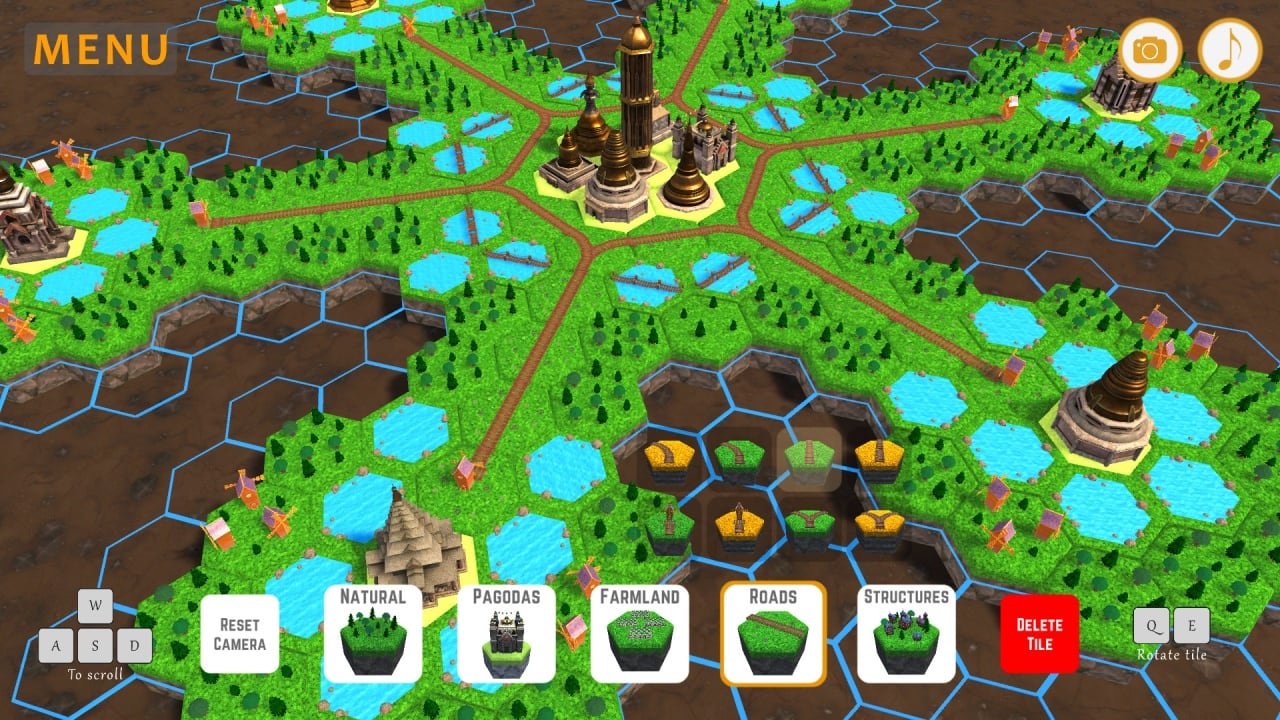Viewport: 1280px width, 720px height.
Task: Switch to the Pagodas category
Action: click(506, 633)
